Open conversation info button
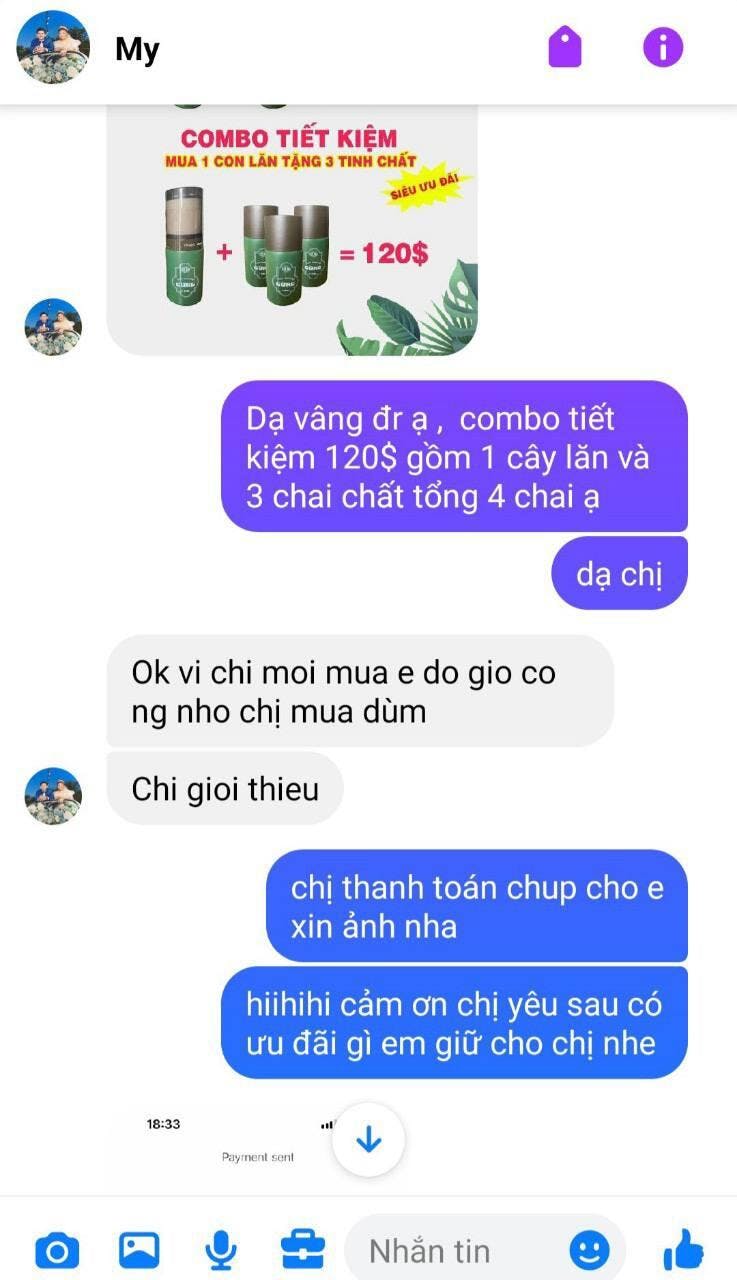Image resolution: width=737 pixels, height=1280 pixels. coord(663,47)
